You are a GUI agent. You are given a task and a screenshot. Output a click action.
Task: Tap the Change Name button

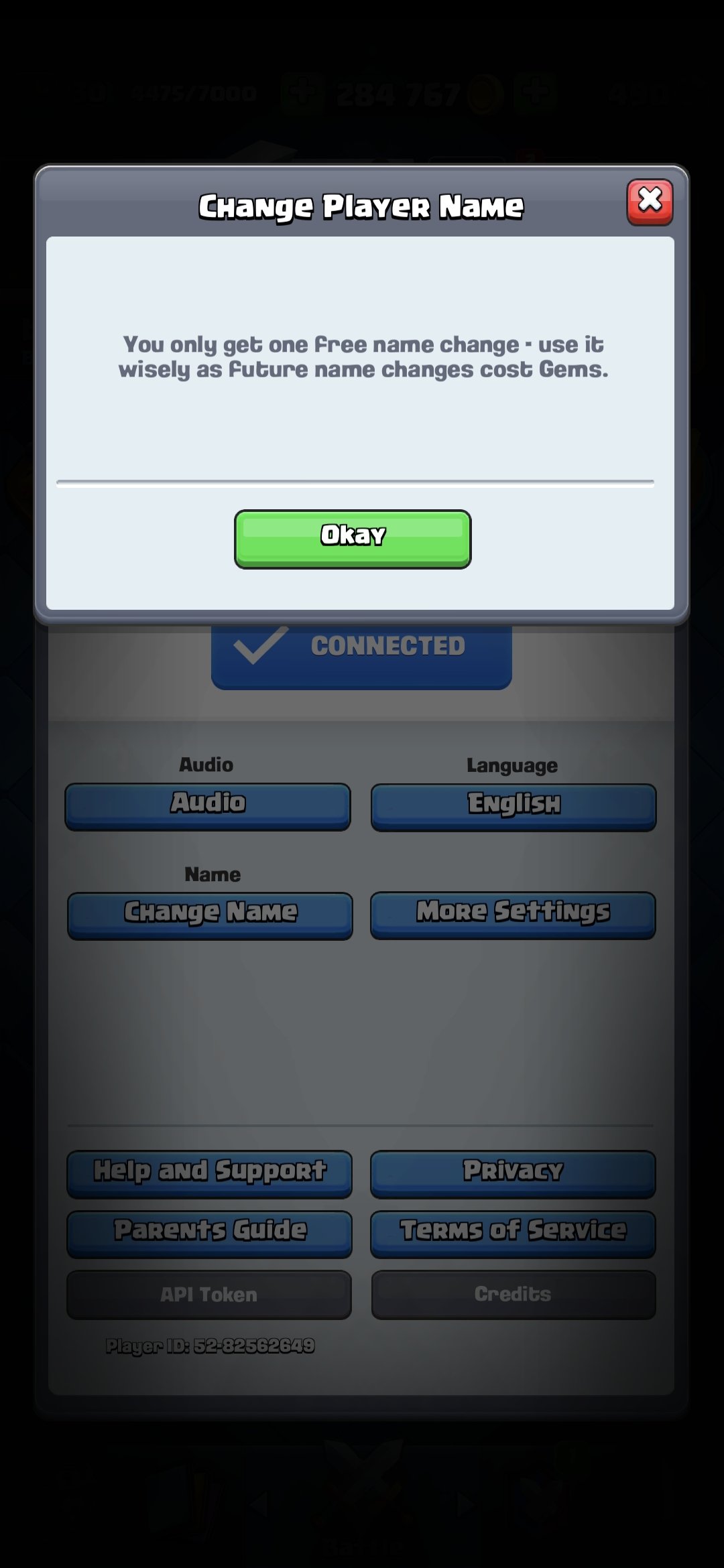coord(210,915)
